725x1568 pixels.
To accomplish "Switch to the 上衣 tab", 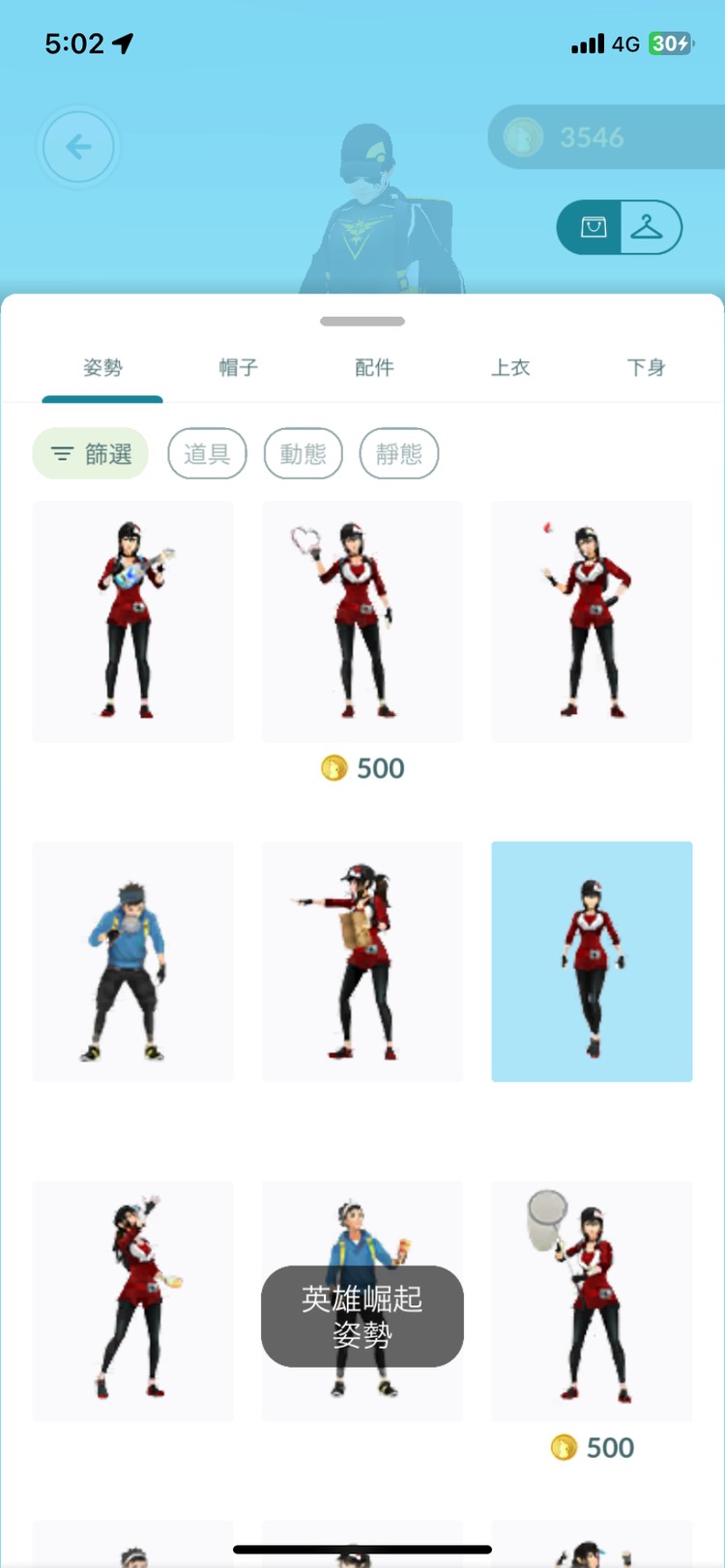I will (x=510, y=367).
